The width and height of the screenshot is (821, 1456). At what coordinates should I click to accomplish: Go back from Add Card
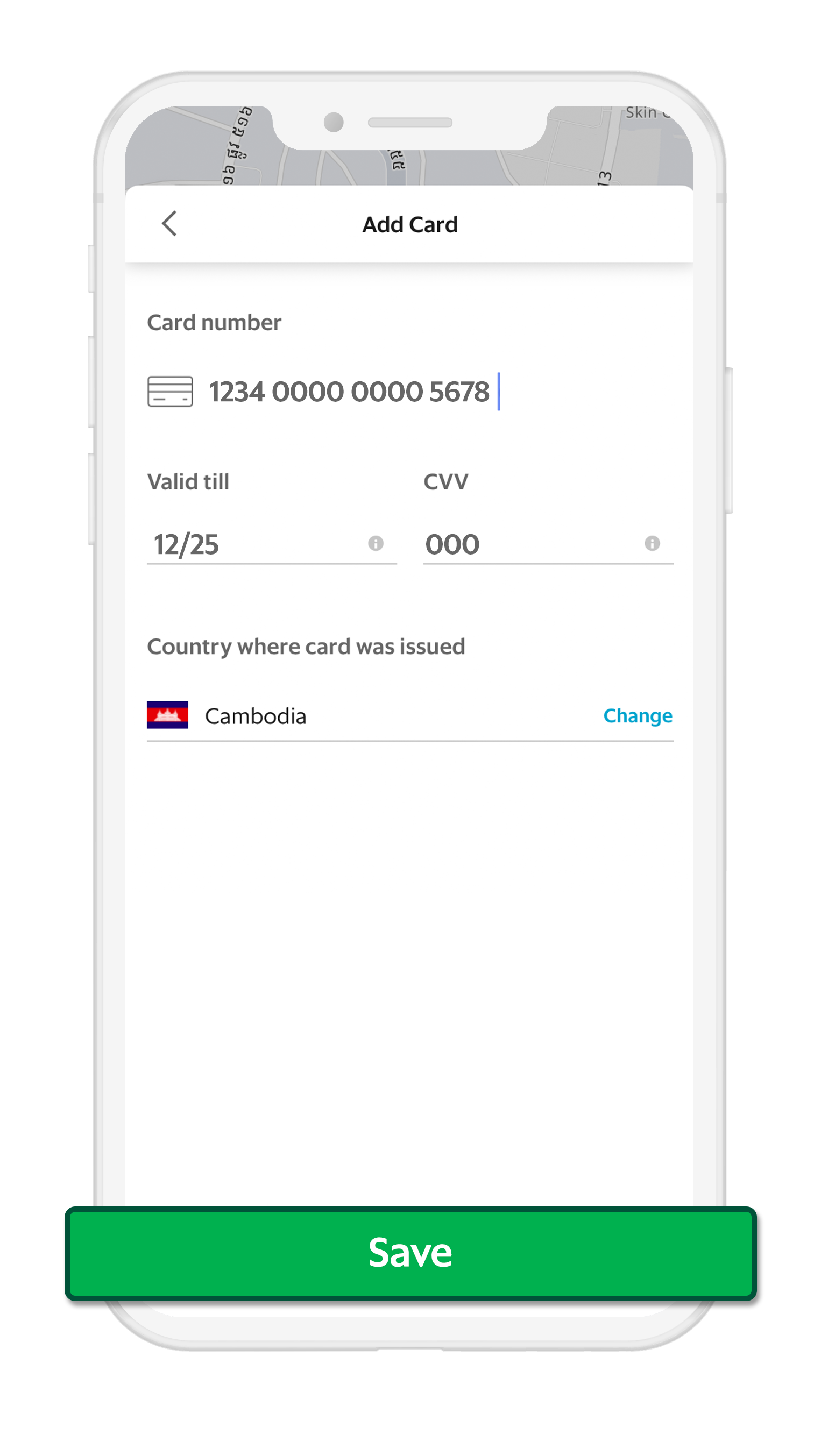click(x=169, y=224)
